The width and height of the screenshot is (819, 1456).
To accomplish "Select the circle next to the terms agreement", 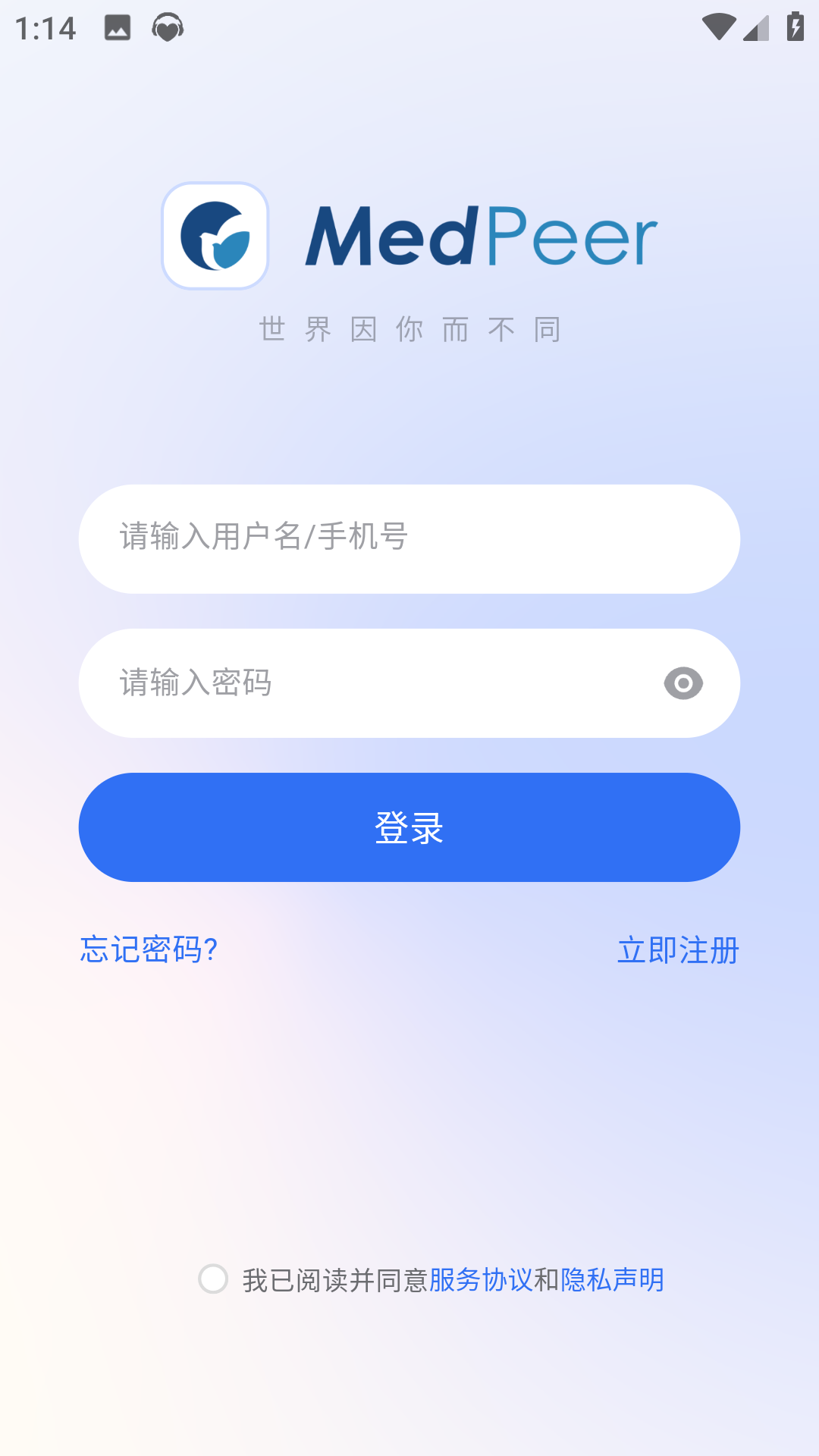I will [213, 1279].
